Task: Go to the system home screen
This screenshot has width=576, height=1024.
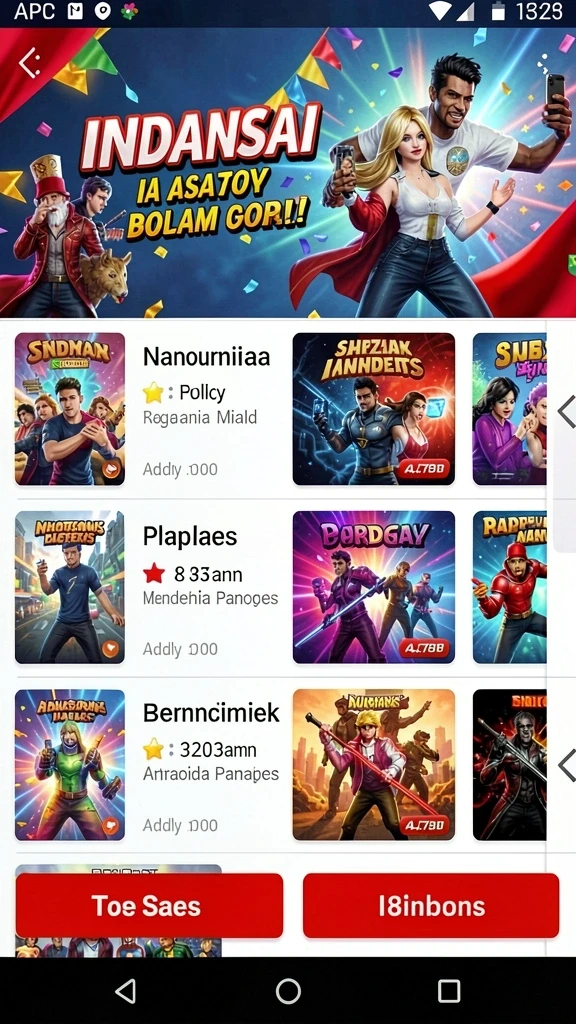Action: pyautogui.click(x=288, y=991)
